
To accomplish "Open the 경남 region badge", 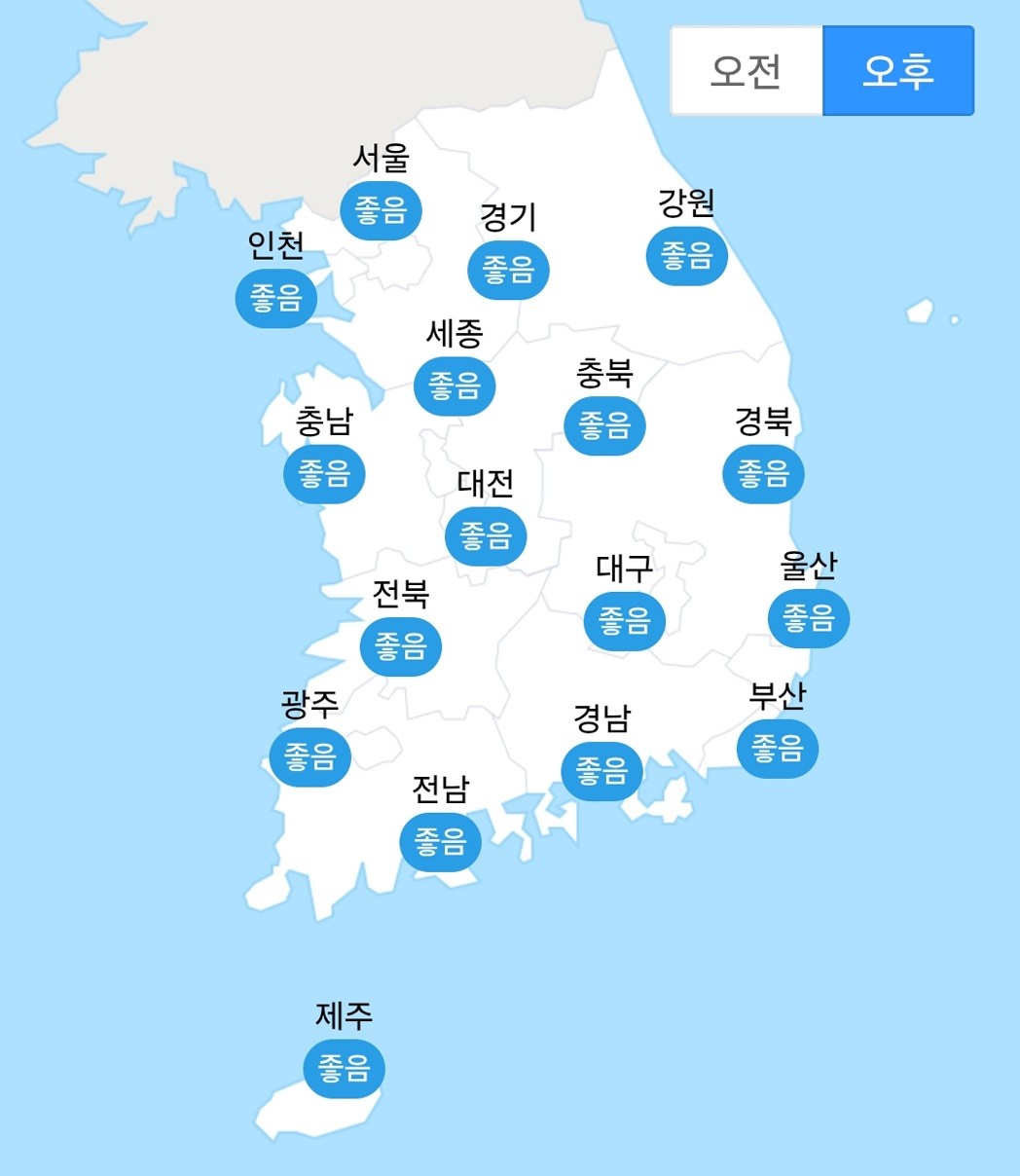I will 601,771.
